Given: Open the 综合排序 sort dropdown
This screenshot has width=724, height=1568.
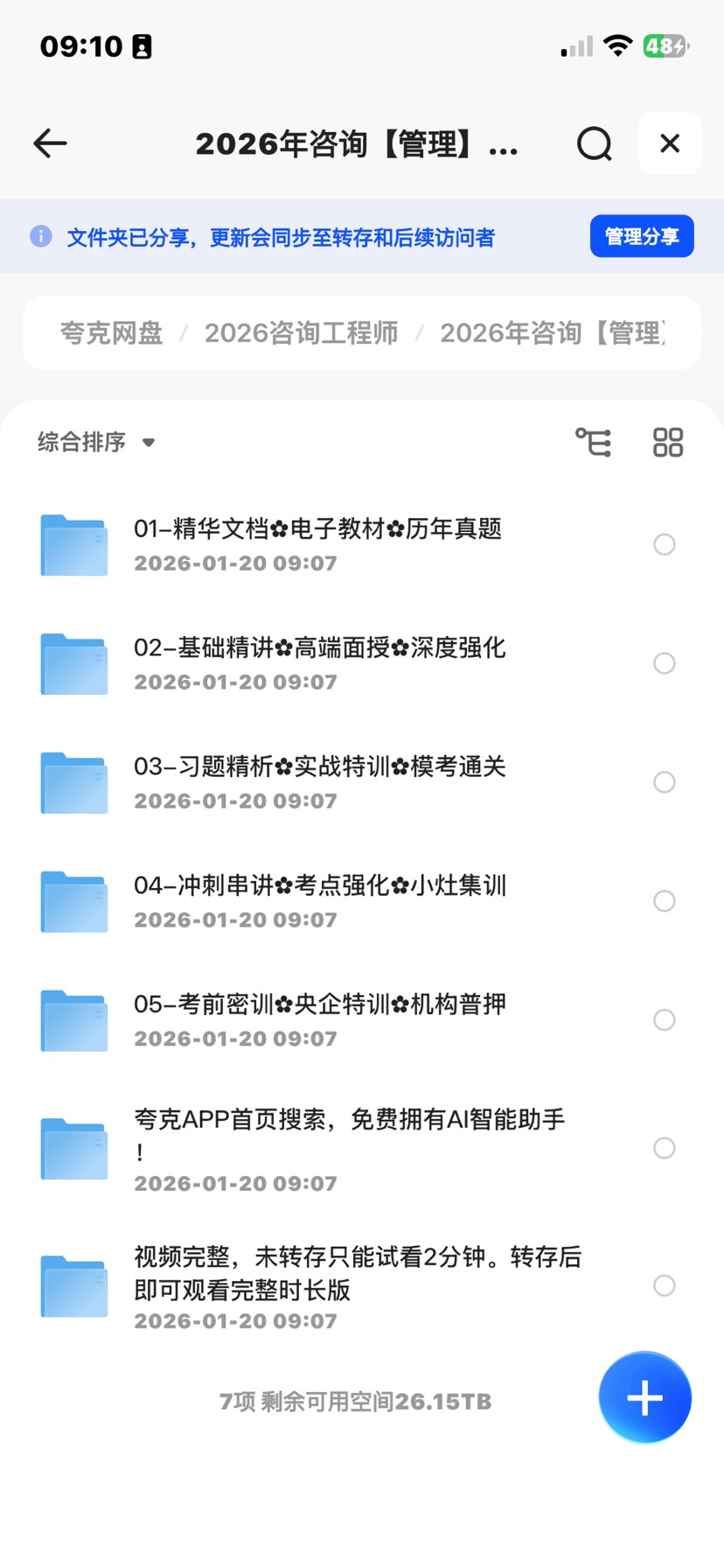Looking at the screenshot, I should tap(96, 442).
